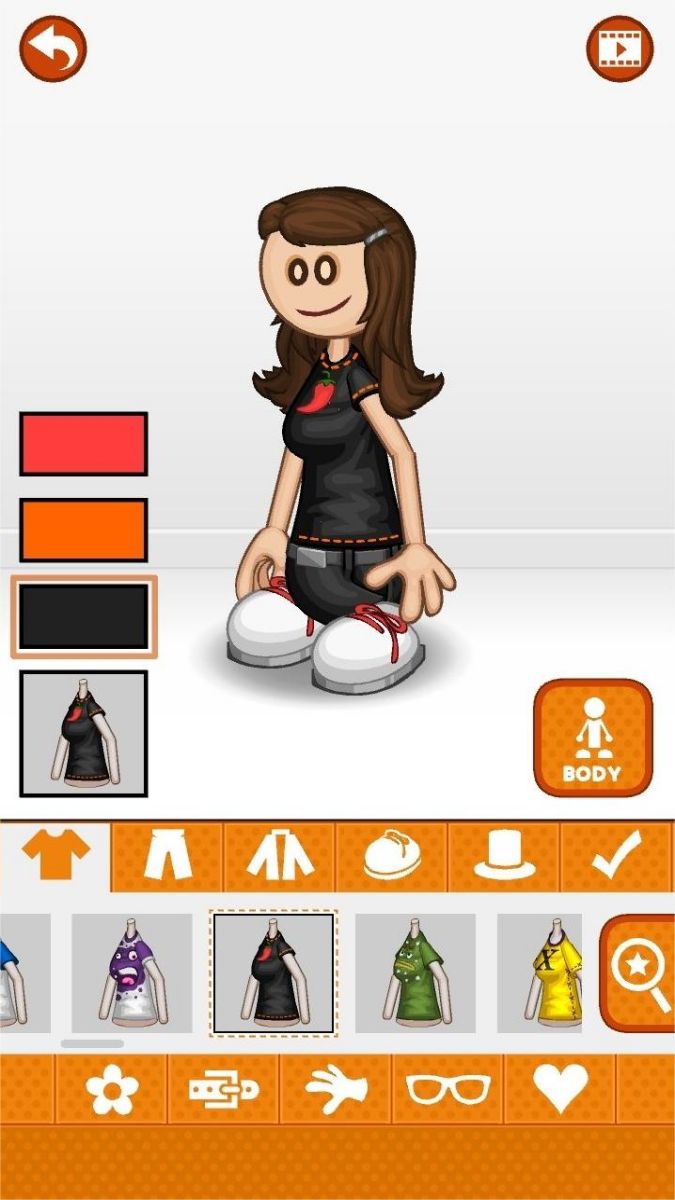Open the glasses category
This screenshot has height=1200, width=675.
448,1088
